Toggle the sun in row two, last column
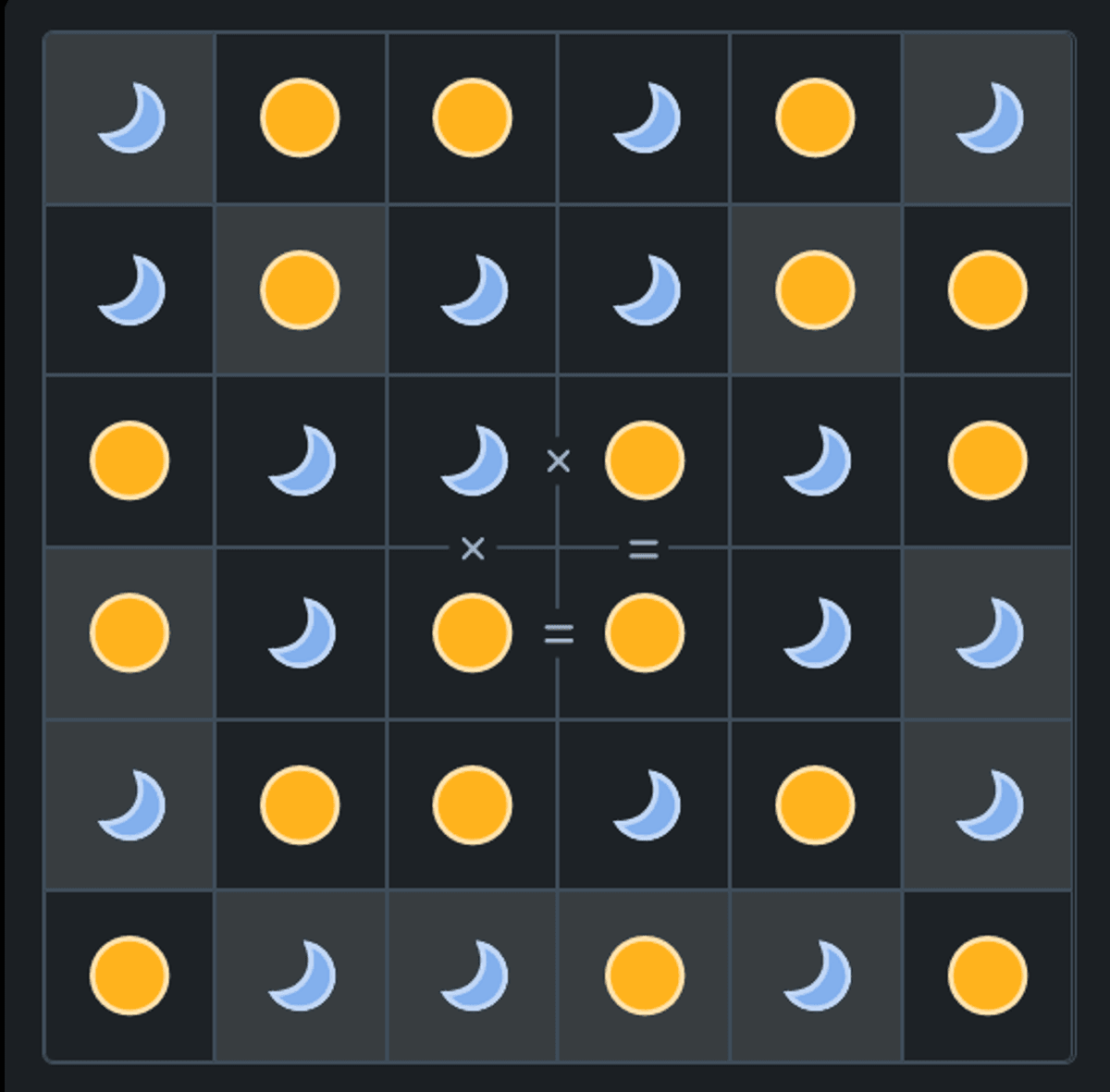This screenshot has width=1110, height=1092. (987, 289)
